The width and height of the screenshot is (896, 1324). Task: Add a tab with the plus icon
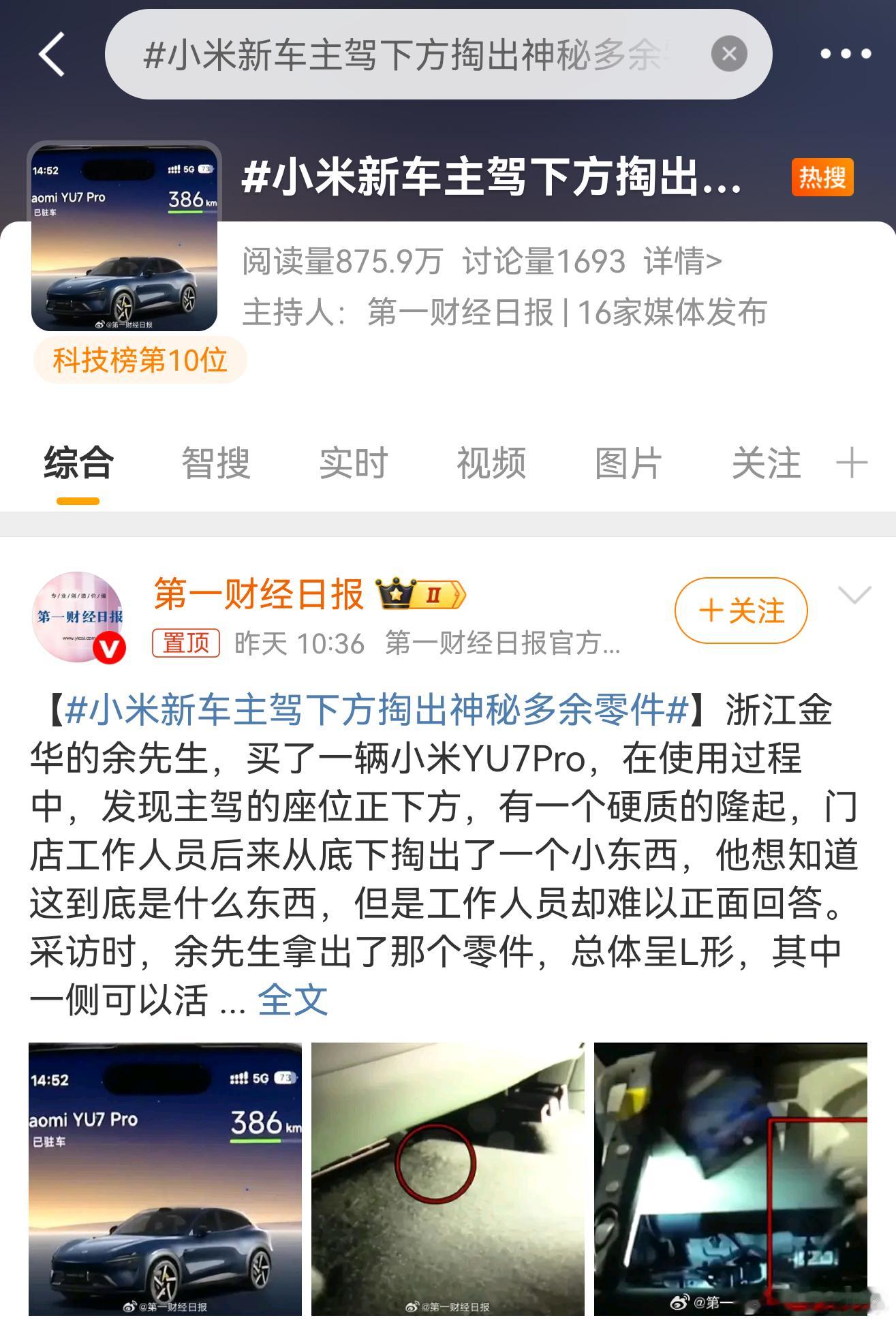pyautogui.click(x=852, y=463)
